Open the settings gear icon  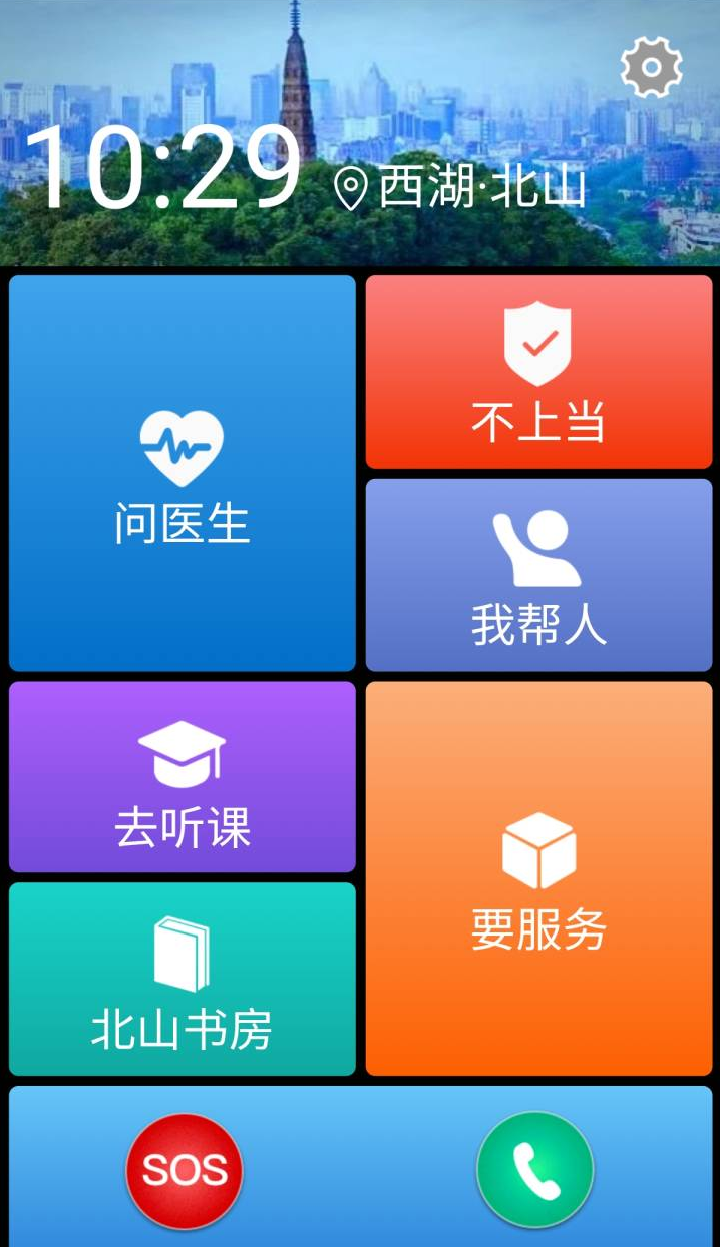coord(651,68)
